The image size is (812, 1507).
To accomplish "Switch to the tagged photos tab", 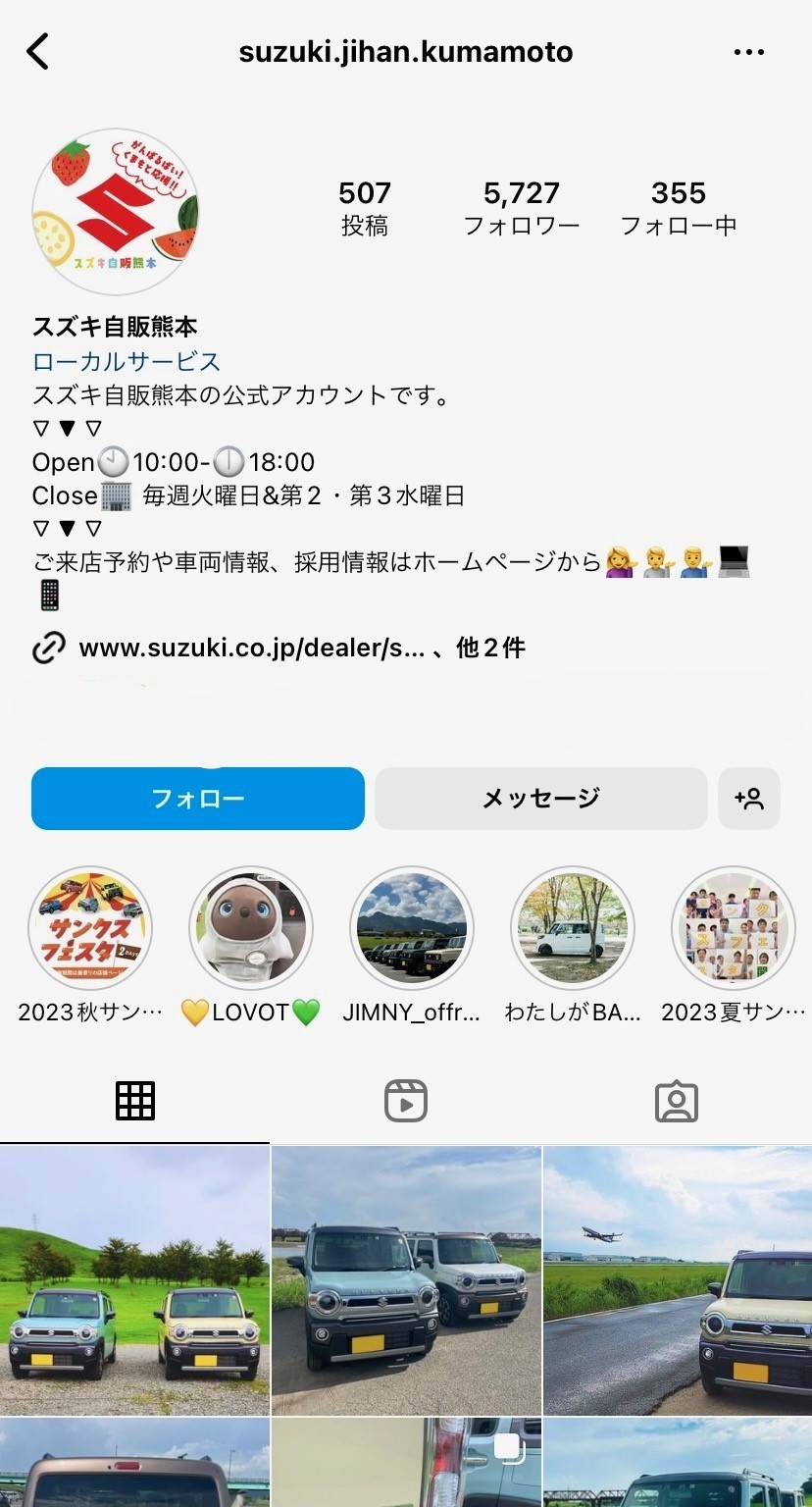I will [x=677, y=1102].
